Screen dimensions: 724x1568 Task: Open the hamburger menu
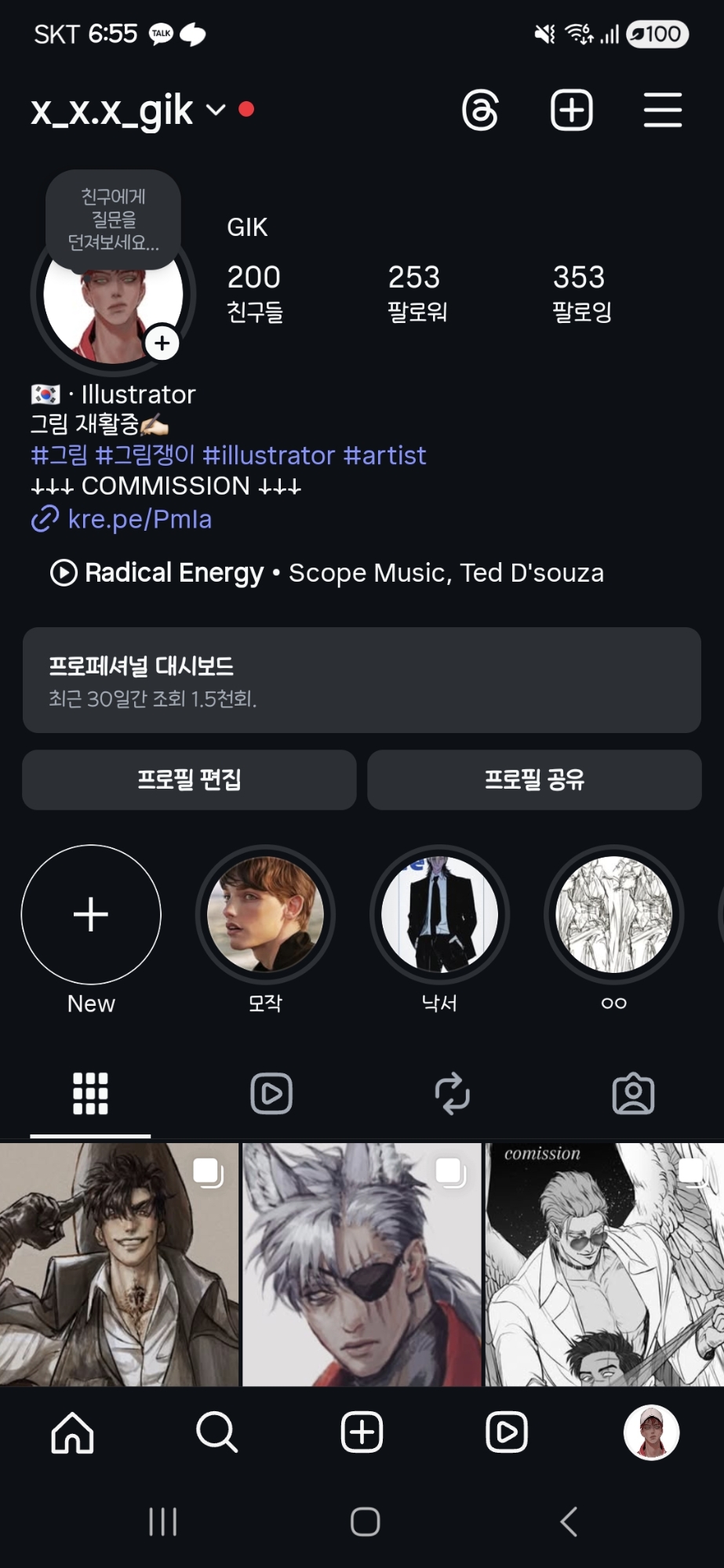(662, 110)
